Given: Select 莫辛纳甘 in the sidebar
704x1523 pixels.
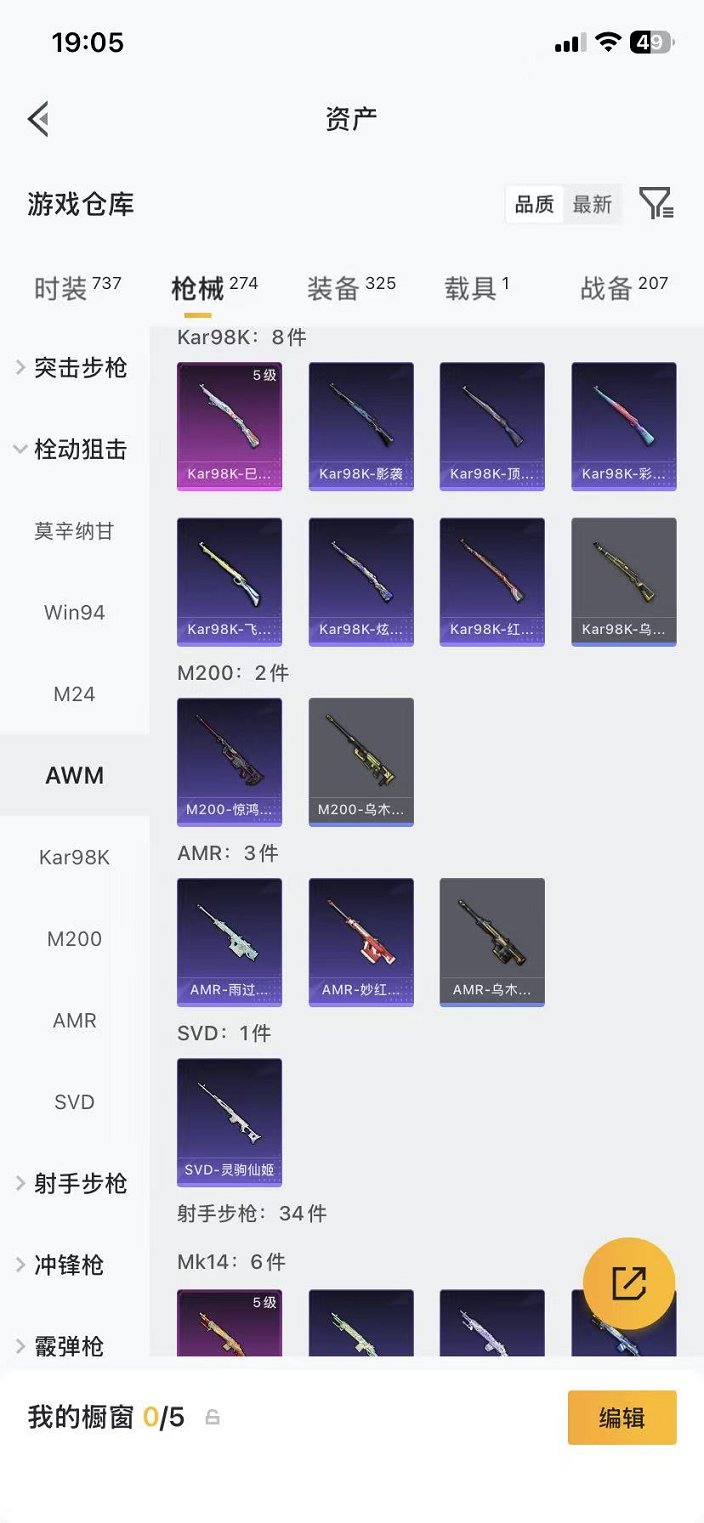Looking at the screenshot, I should [74, 531].
